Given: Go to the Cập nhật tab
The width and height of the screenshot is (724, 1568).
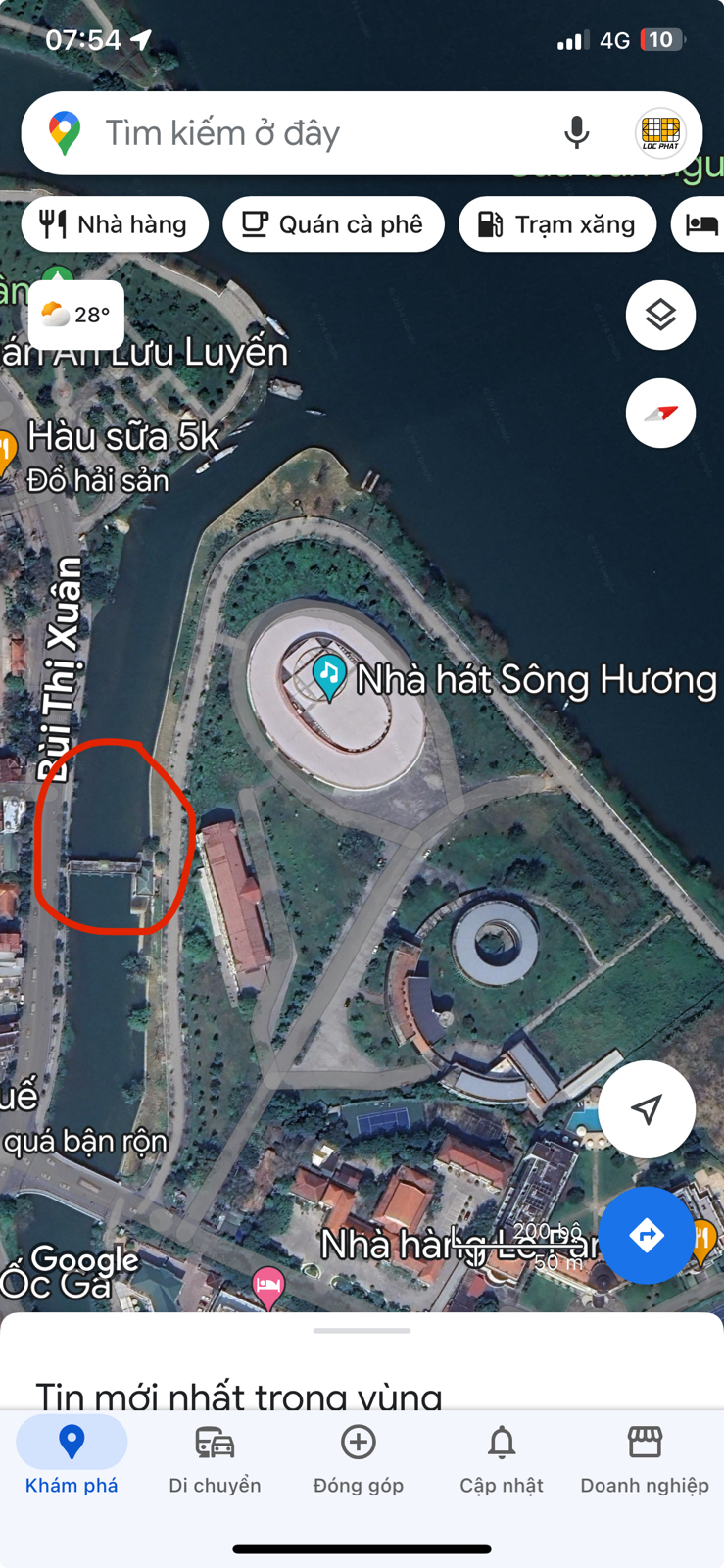Looking at the screenshot, I should (502, 1456).
